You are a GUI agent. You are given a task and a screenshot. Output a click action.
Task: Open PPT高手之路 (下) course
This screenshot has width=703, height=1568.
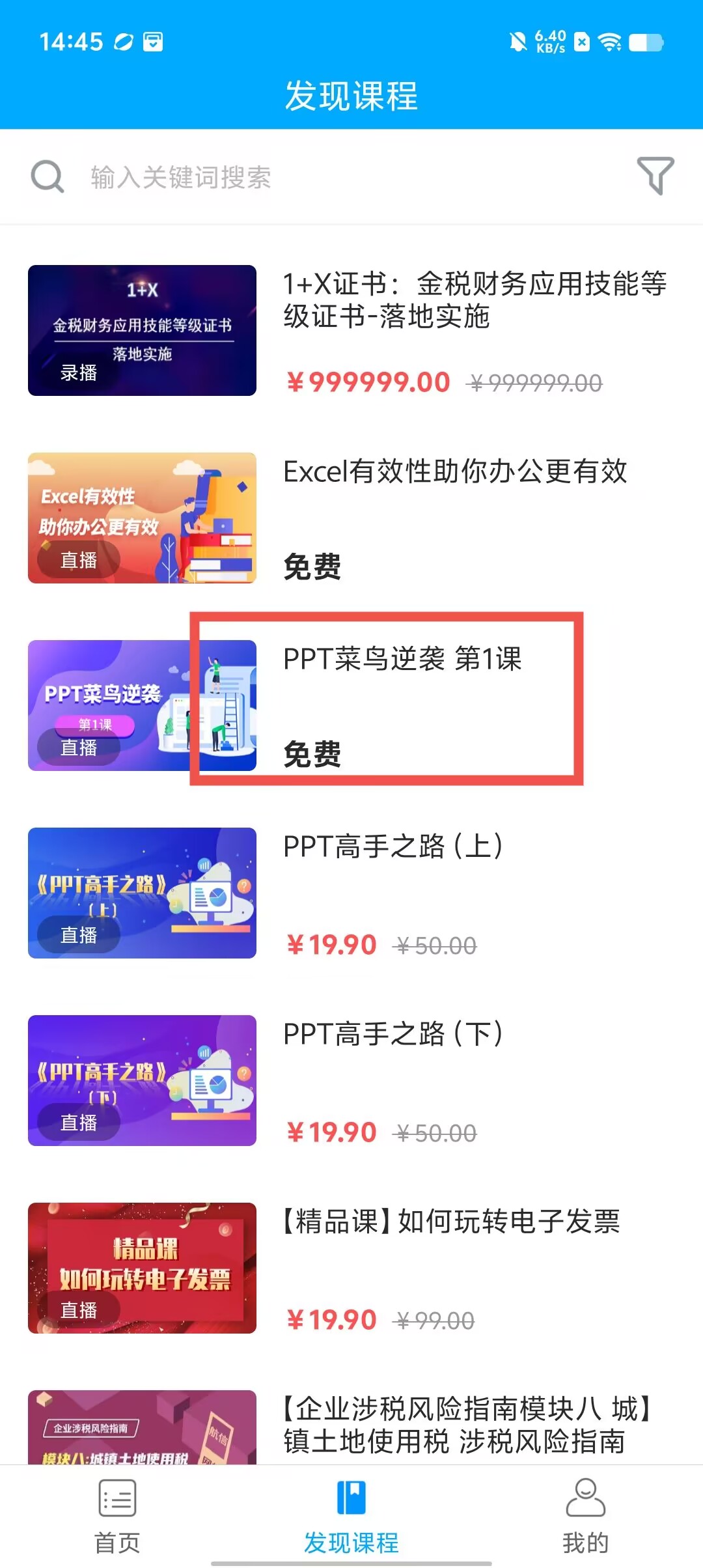[x=393, y=1034]
